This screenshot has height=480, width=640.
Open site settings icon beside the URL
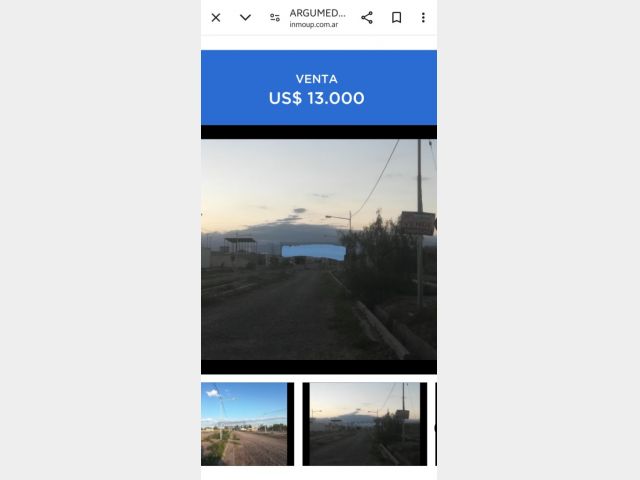275,17
